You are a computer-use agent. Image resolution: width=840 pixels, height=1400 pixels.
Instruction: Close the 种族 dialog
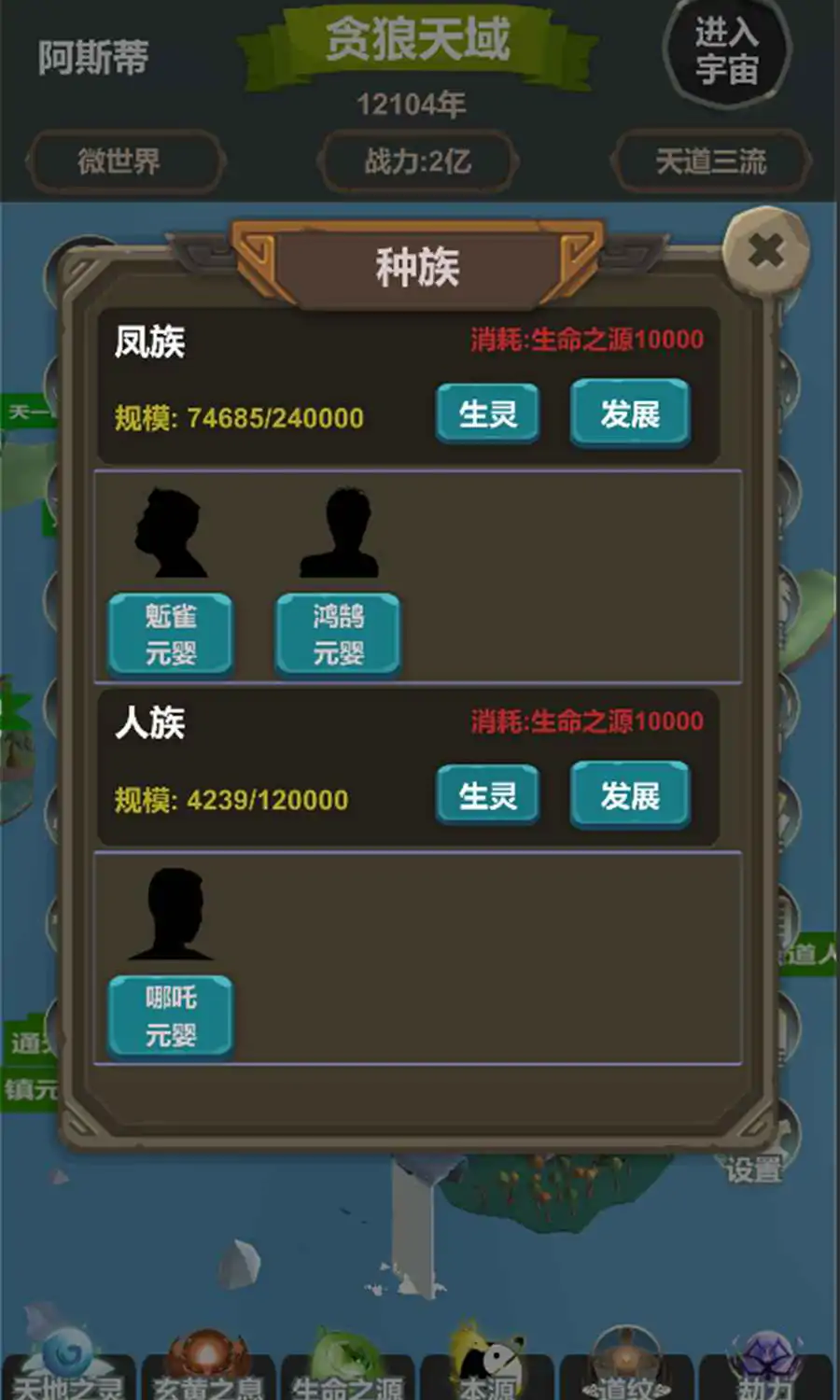(x=765, y=250)
